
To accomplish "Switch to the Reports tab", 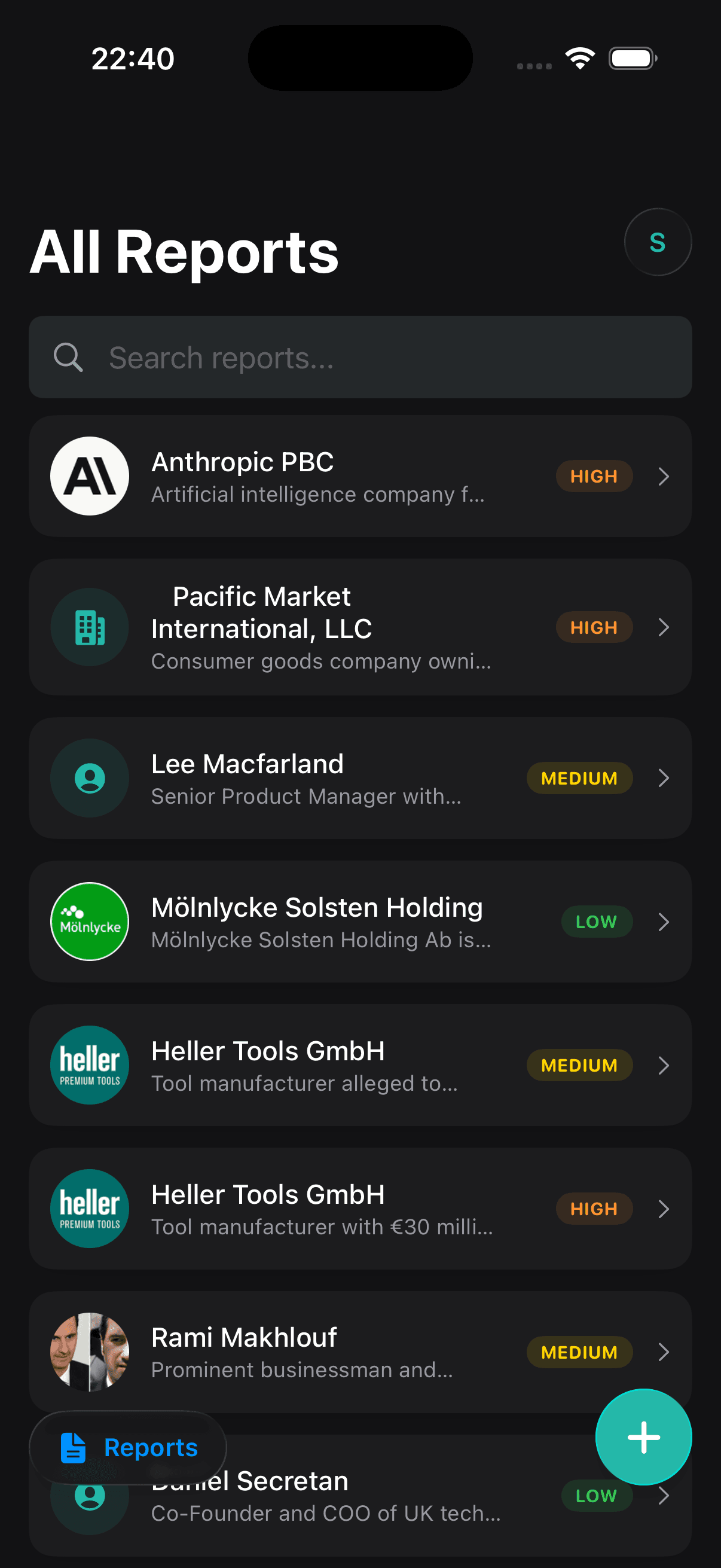I will click(129, 1447).
